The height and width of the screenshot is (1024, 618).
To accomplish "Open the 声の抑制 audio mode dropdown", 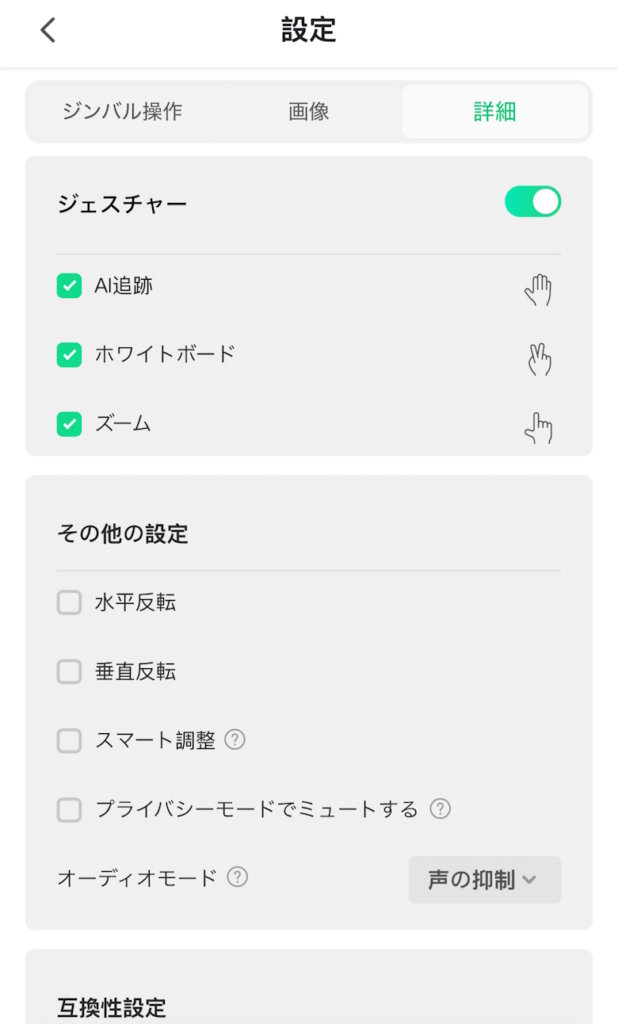I will pos(484,880).
